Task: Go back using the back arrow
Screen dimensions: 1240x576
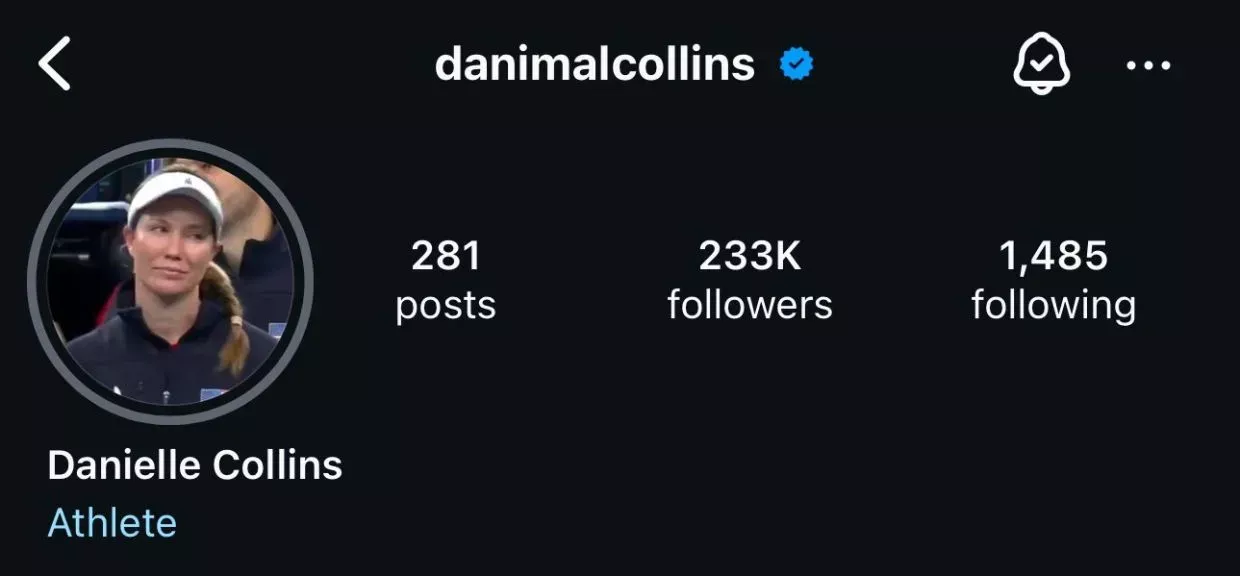Action: (x=55, y=64)
